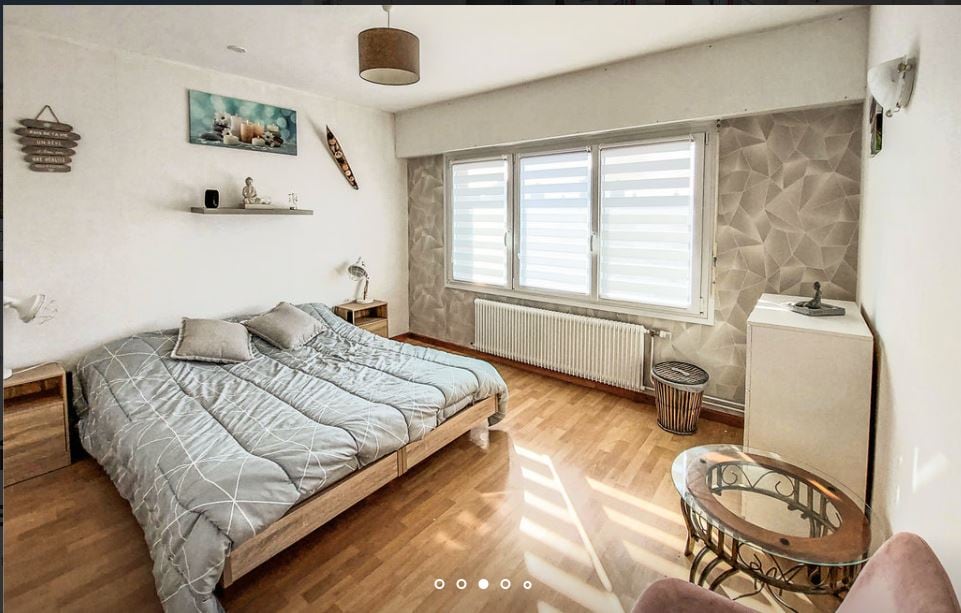Jump to the first carousel page dot

coord(439,584)
